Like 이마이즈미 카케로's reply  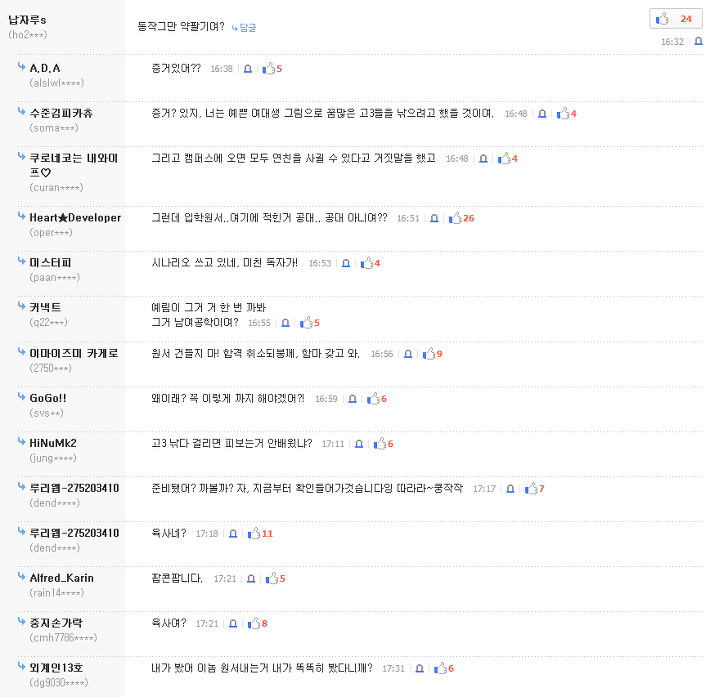[429, 354]
